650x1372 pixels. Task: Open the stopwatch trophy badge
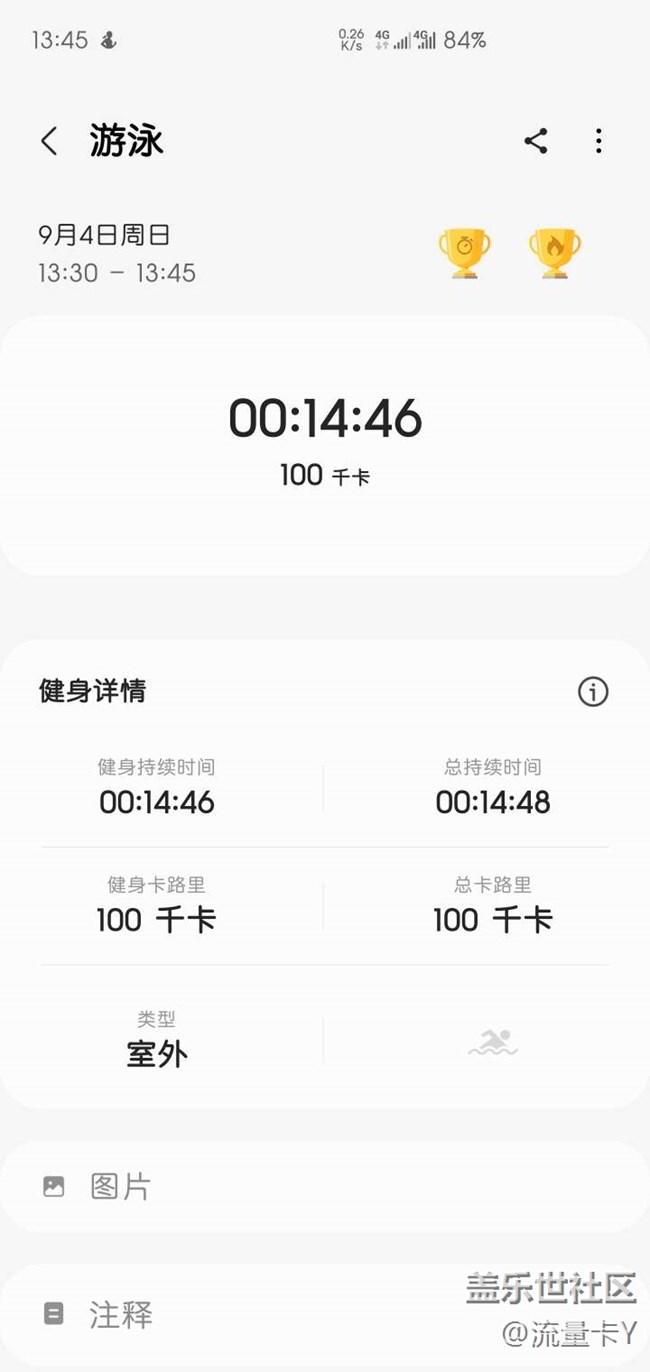[464, 254]
